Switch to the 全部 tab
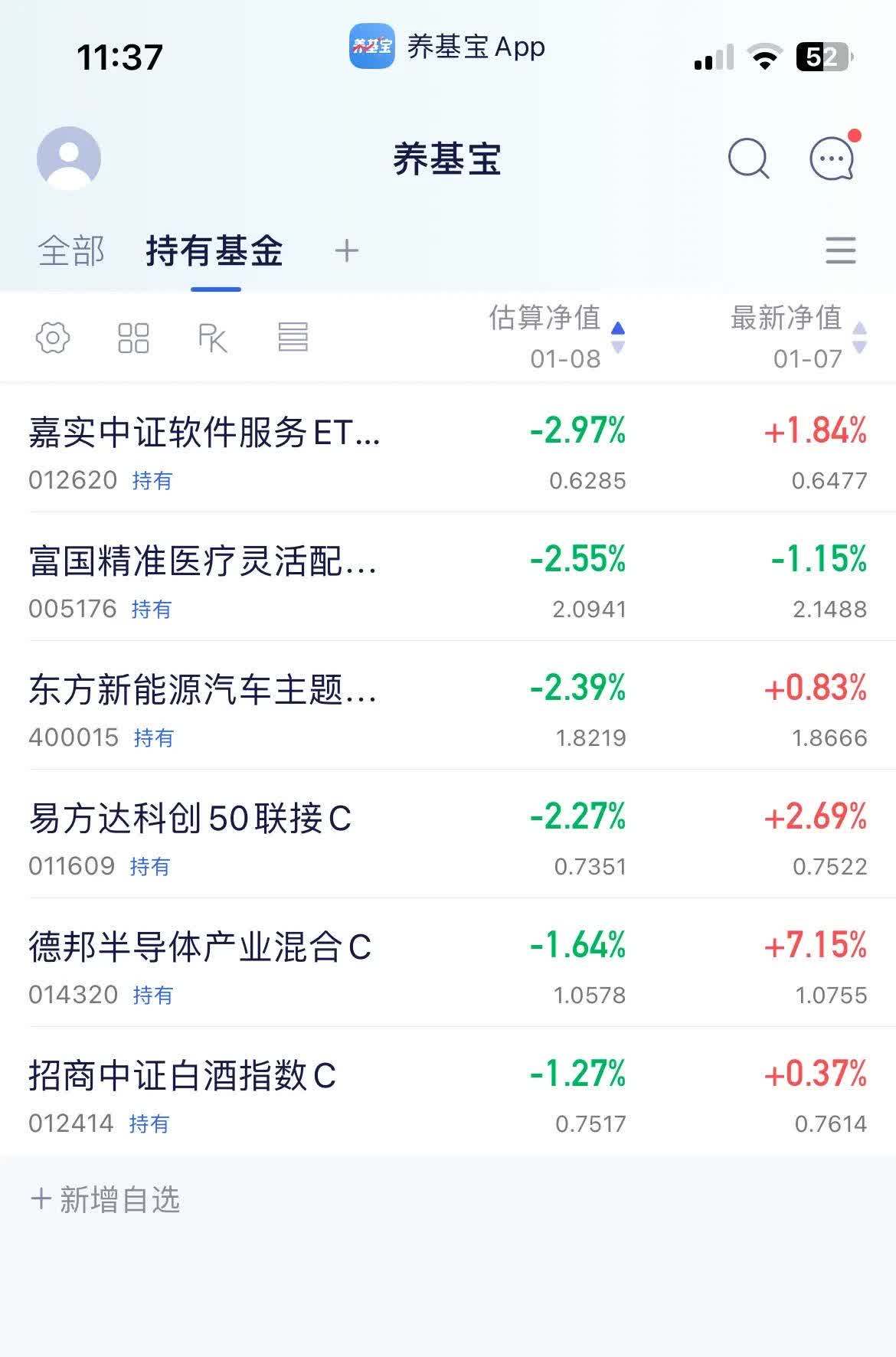Image resolution: width=896 pixels, height=1357 pixels. (x=73, y=250)
